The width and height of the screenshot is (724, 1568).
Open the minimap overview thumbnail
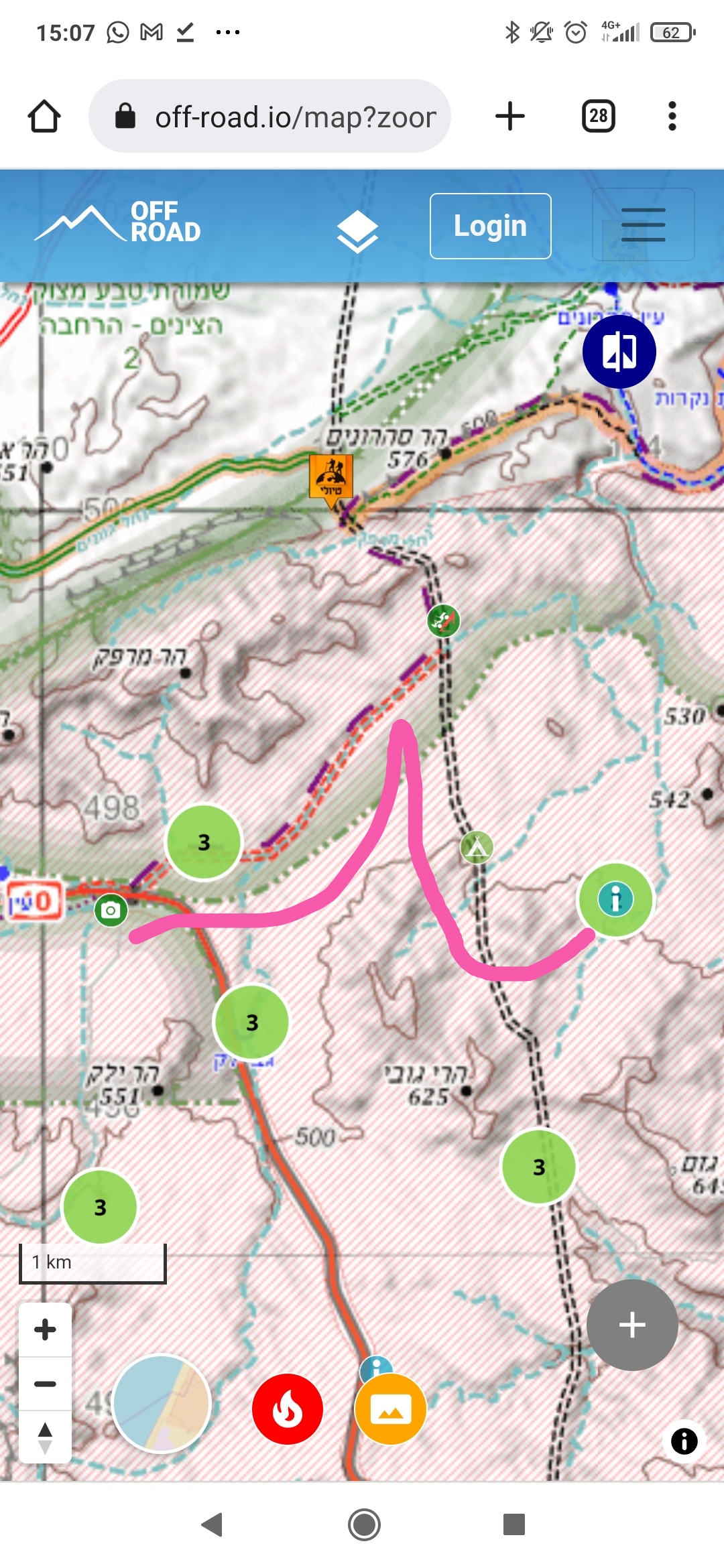162,1403
